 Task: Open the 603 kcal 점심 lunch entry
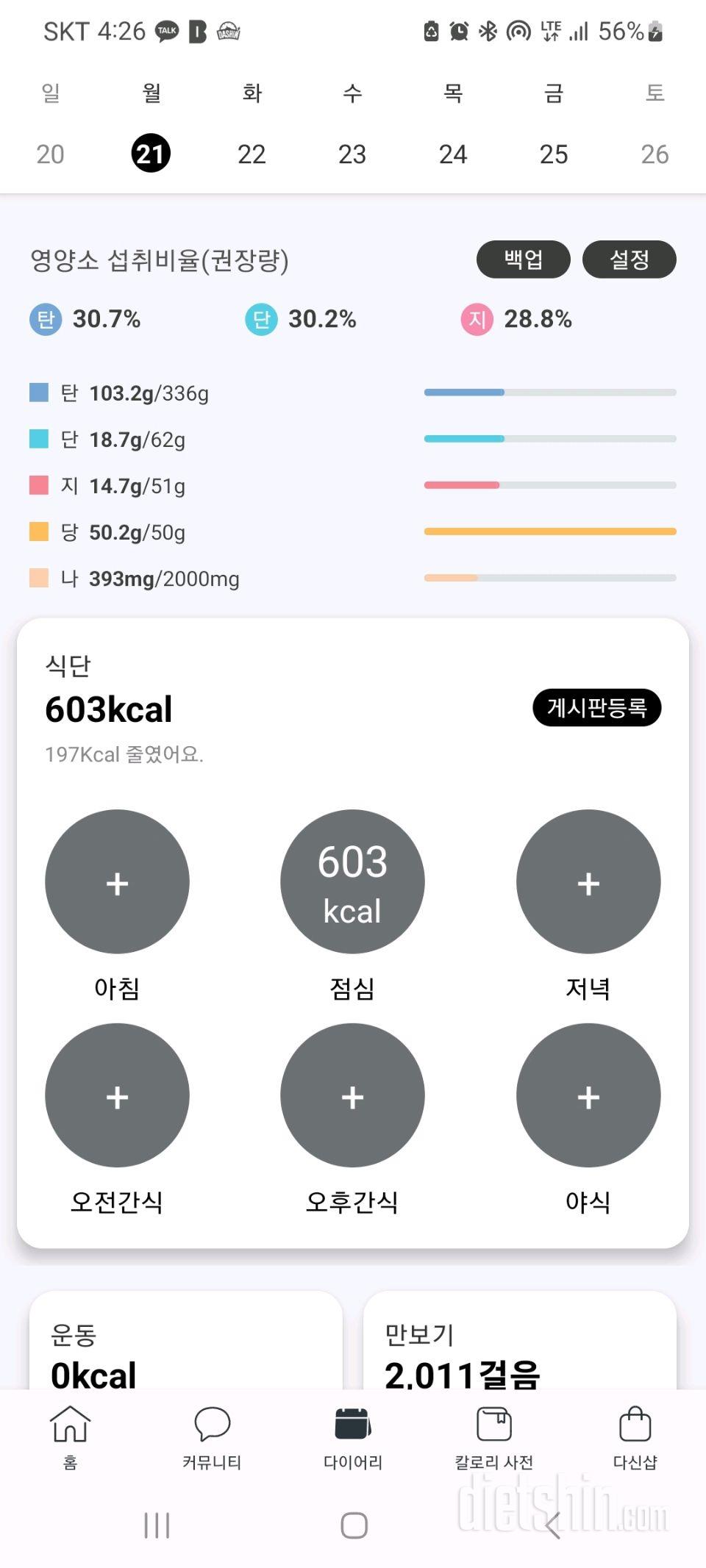click(352, 881)
